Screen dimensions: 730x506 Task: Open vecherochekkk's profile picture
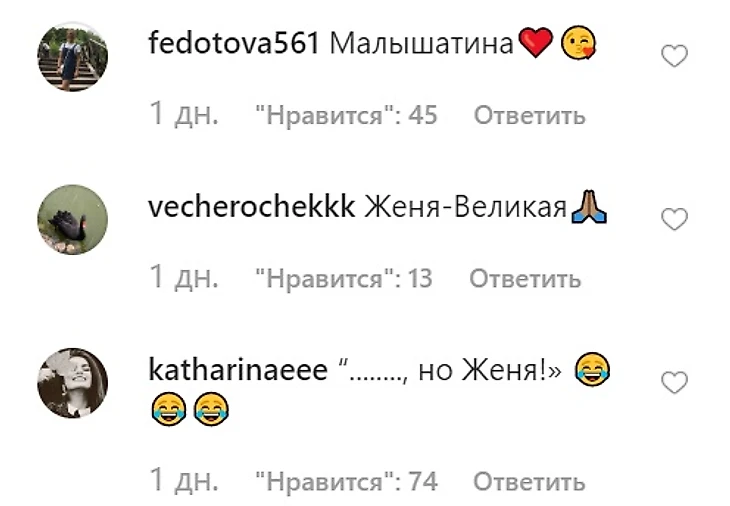(72, 219)
